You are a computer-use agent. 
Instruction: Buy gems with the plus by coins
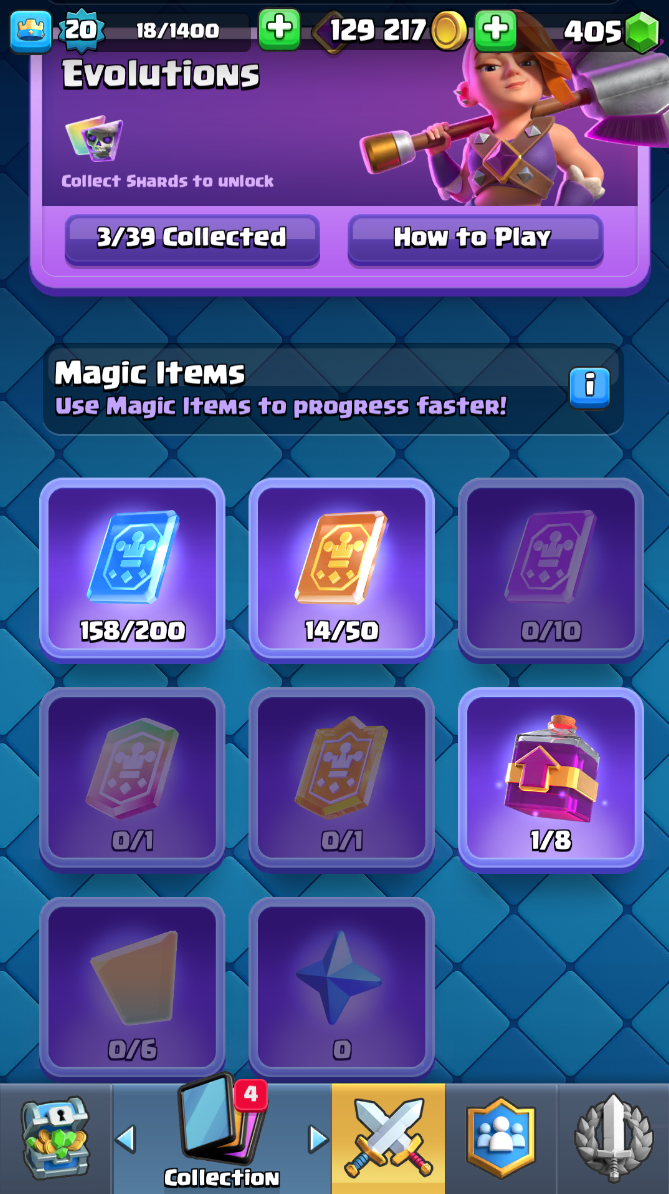[495, 30]
